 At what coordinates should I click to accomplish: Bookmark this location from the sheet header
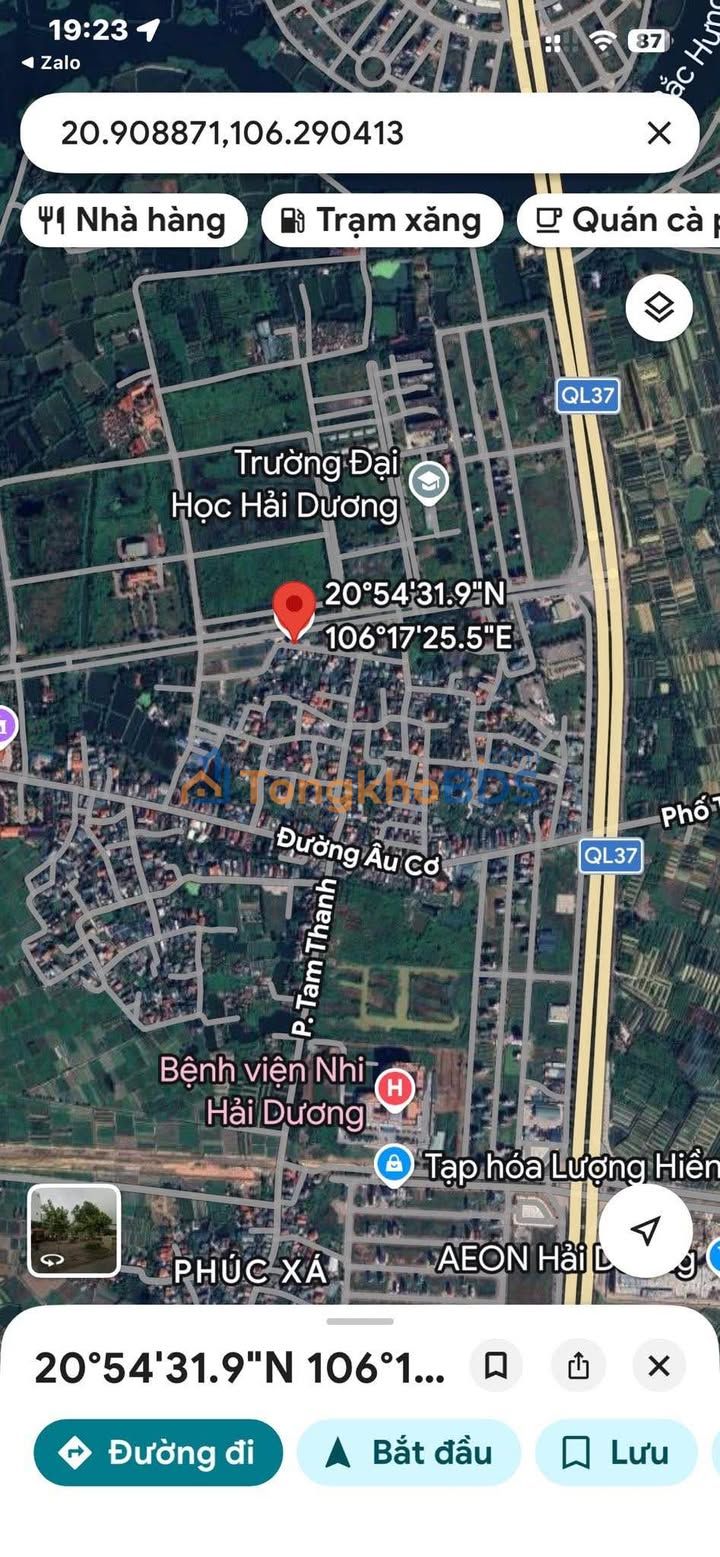496,1366
